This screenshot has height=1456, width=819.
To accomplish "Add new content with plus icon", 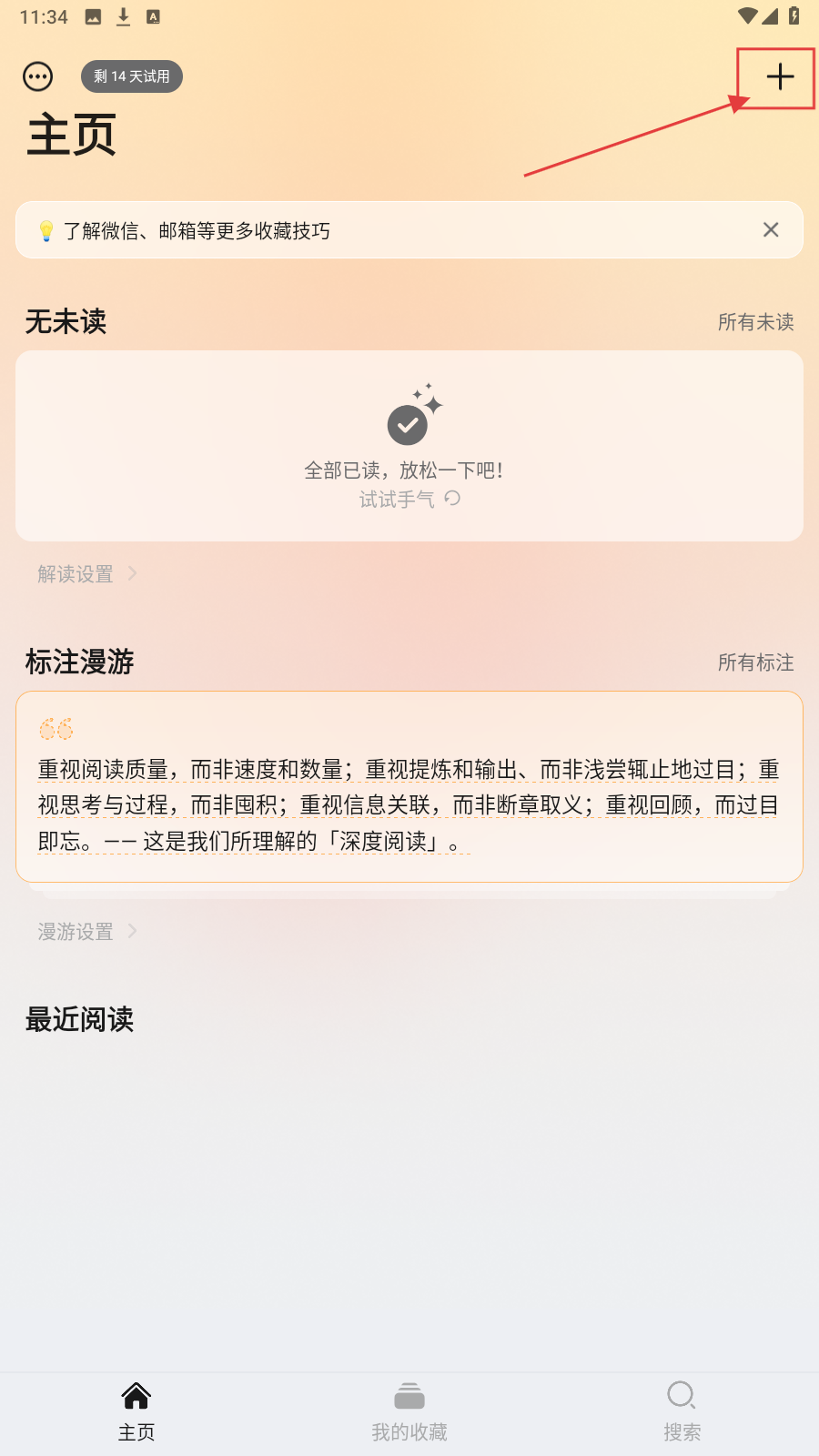I will pos(780,77).
